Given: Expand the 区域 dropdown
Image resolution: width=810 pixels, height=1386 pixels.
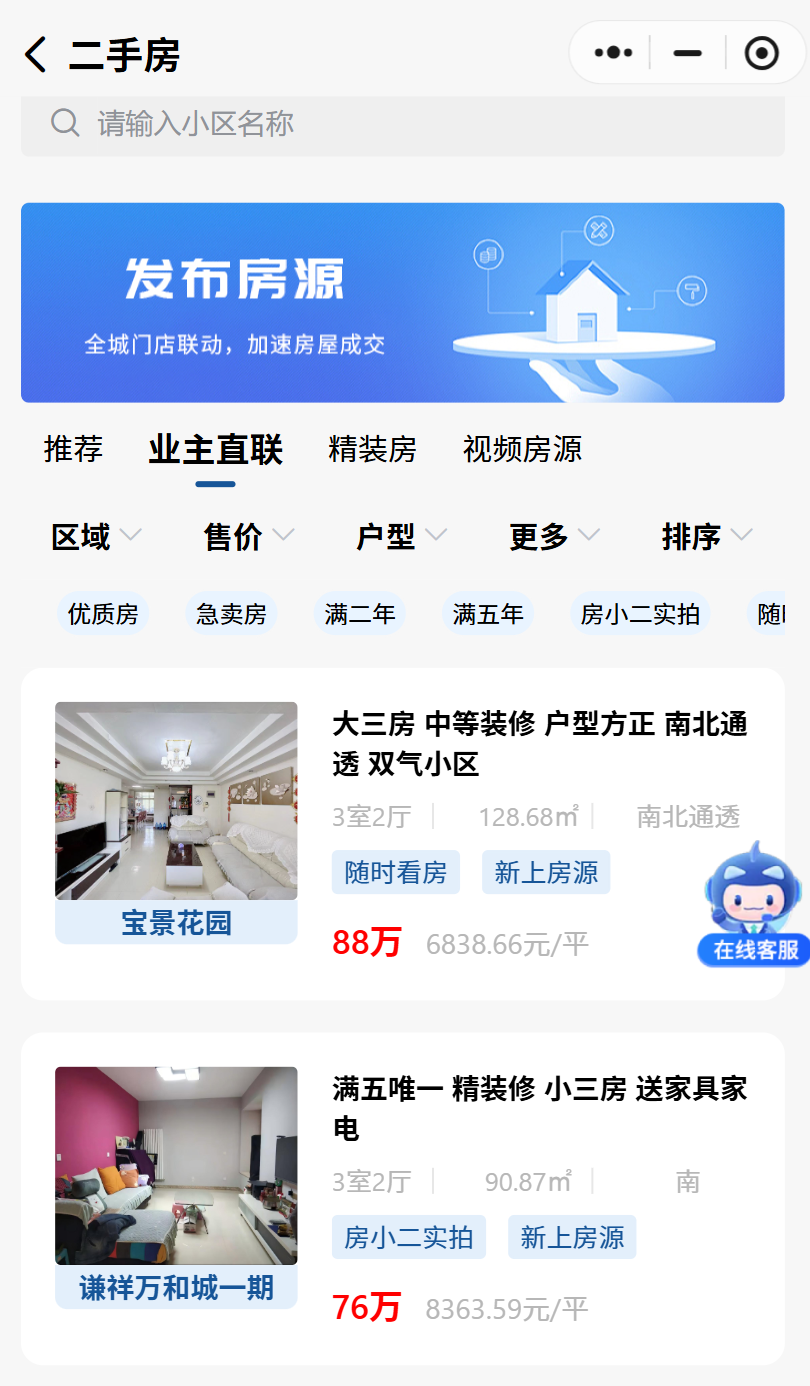Looking at the screenshot, I should [92, 537].
